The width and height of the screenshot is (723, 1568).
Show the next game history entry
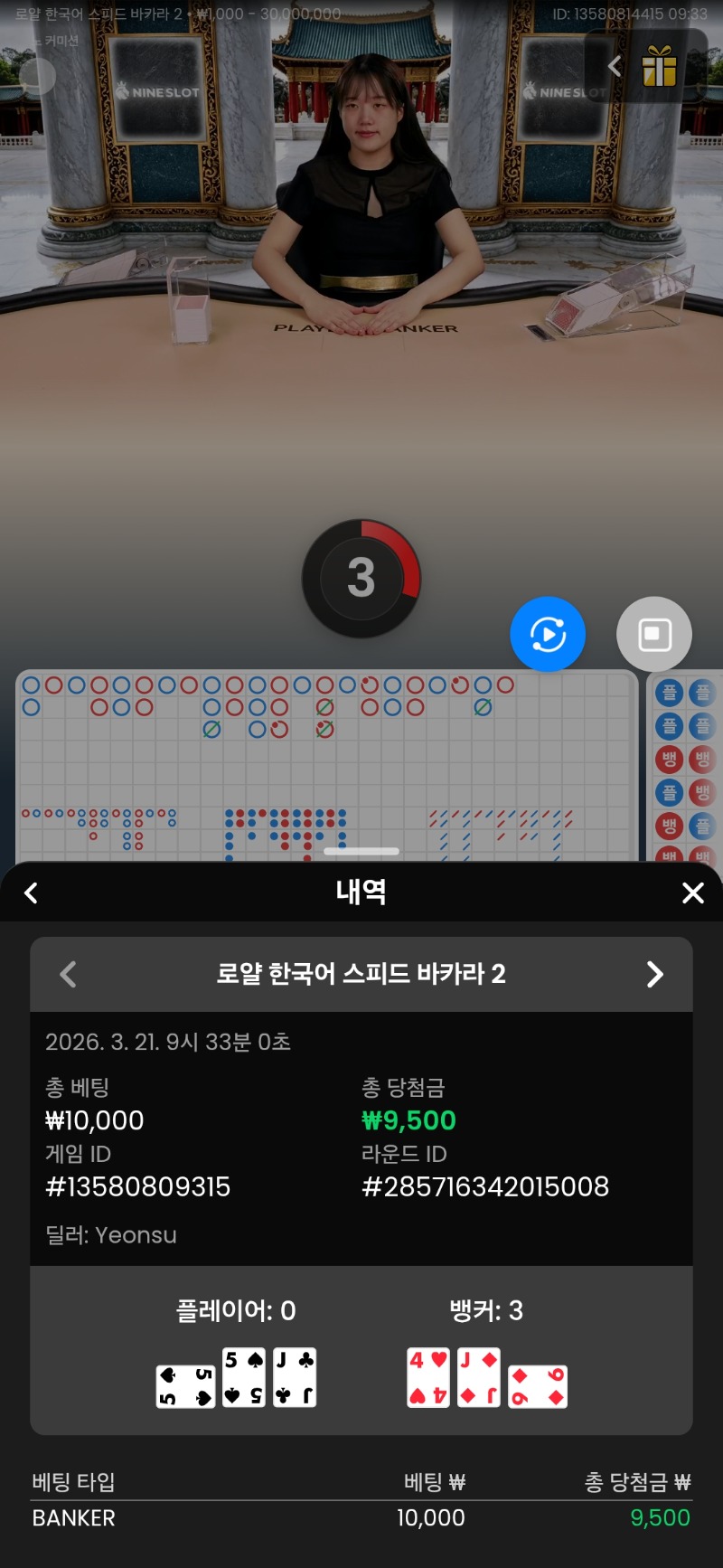pos(655,974)
